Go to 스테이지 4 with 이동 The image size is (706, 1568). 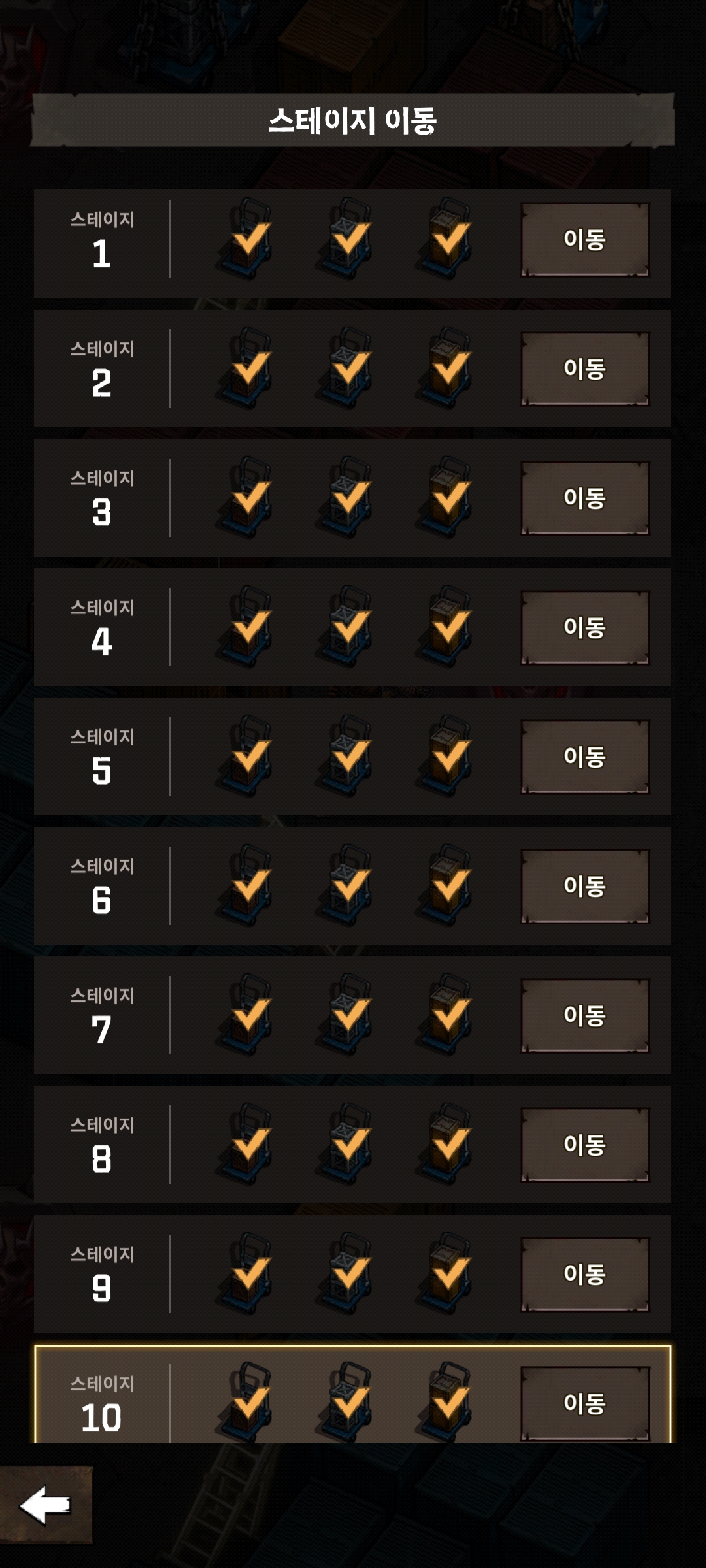tap(584, 627)
